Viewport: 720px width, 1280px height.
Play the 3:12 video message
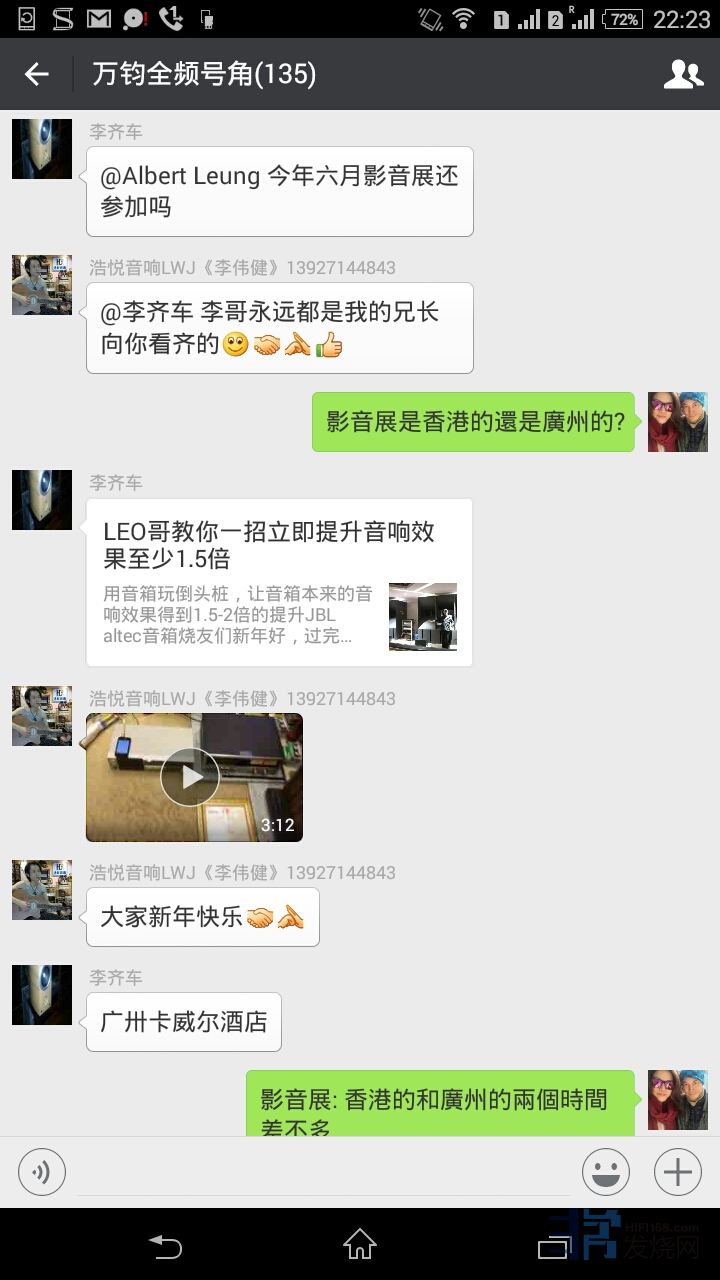[x=190, y=777]
